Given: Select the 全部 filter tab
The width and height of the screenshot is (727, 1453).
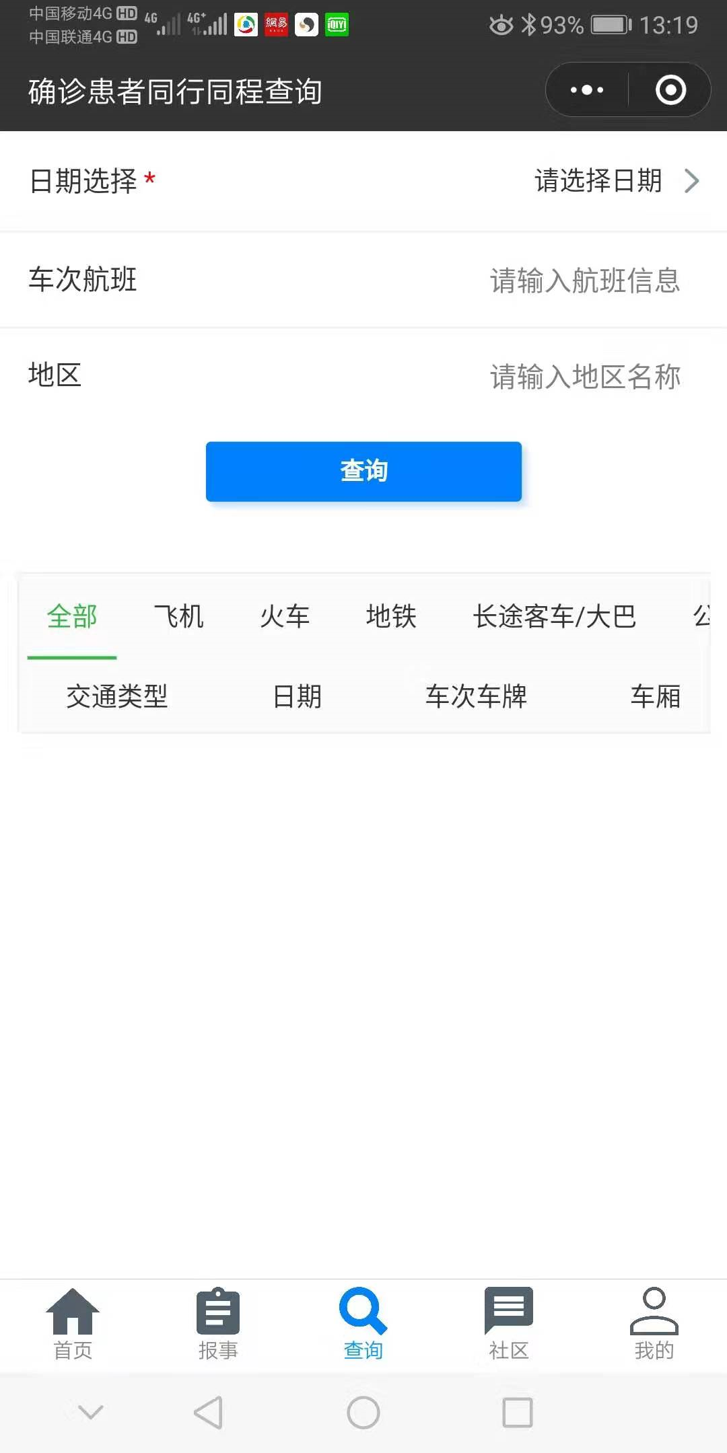Looking at the screenshot, I should coord(72,617).
